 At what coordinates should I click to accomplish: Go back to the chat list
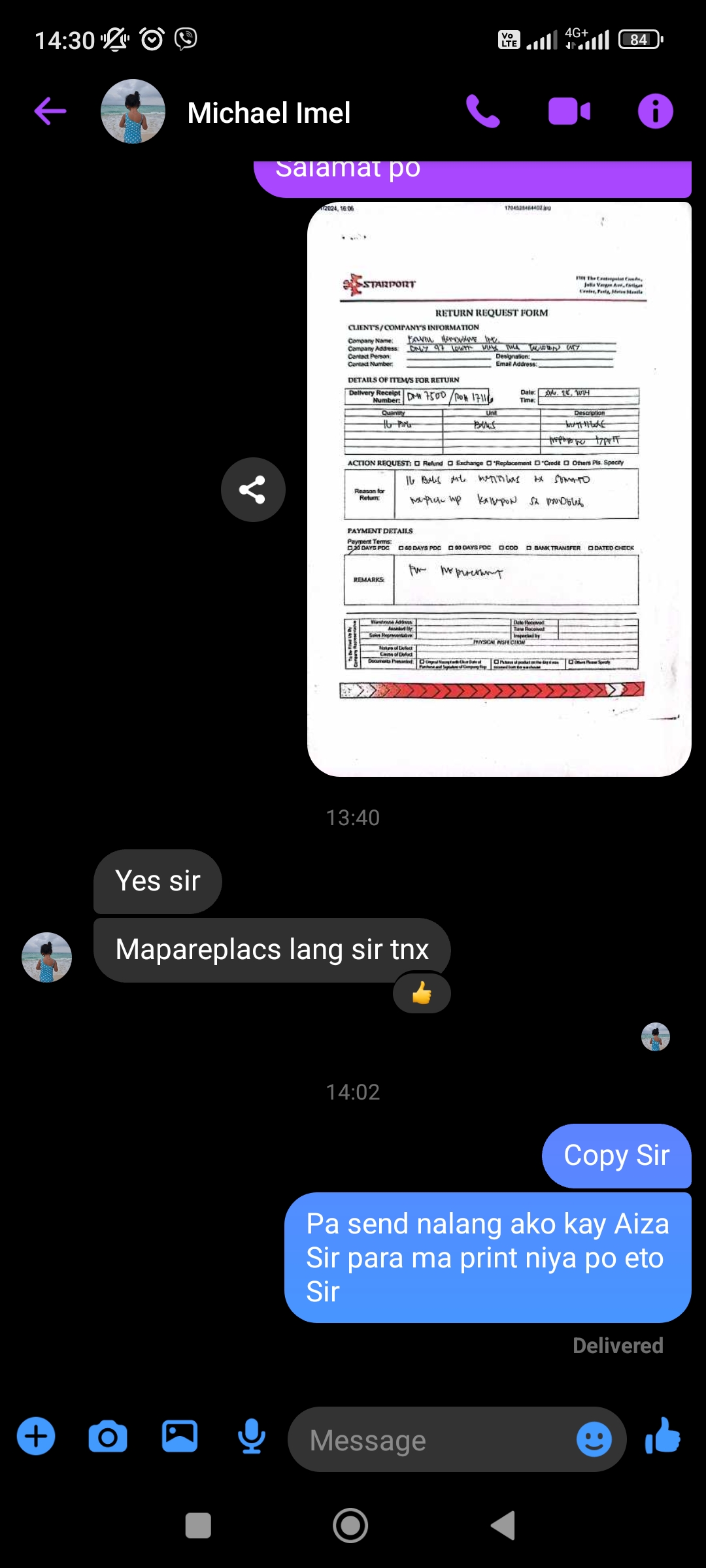pyautogui.click(x=50, y=111)
